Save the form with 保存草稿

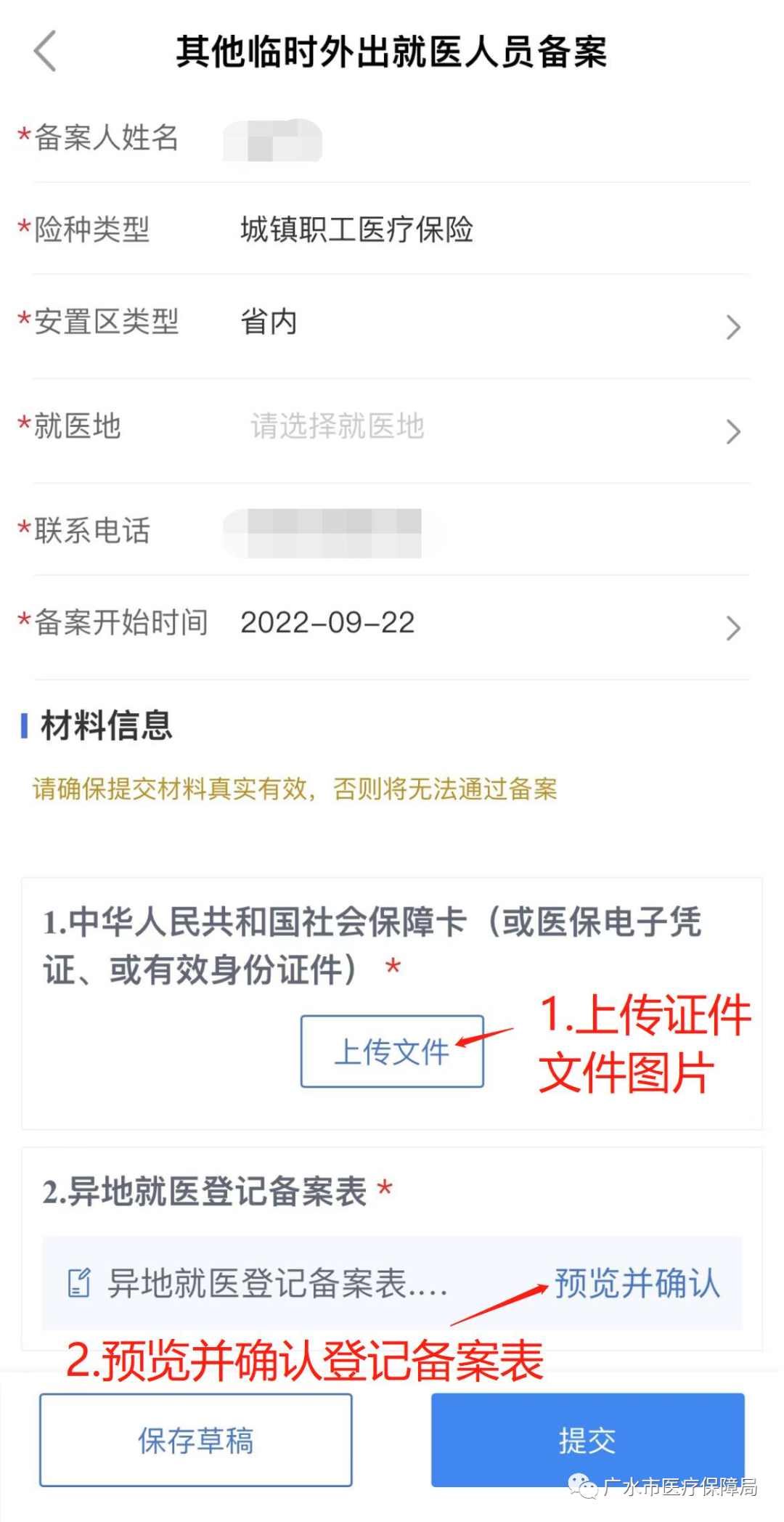tap(196, 1440)
